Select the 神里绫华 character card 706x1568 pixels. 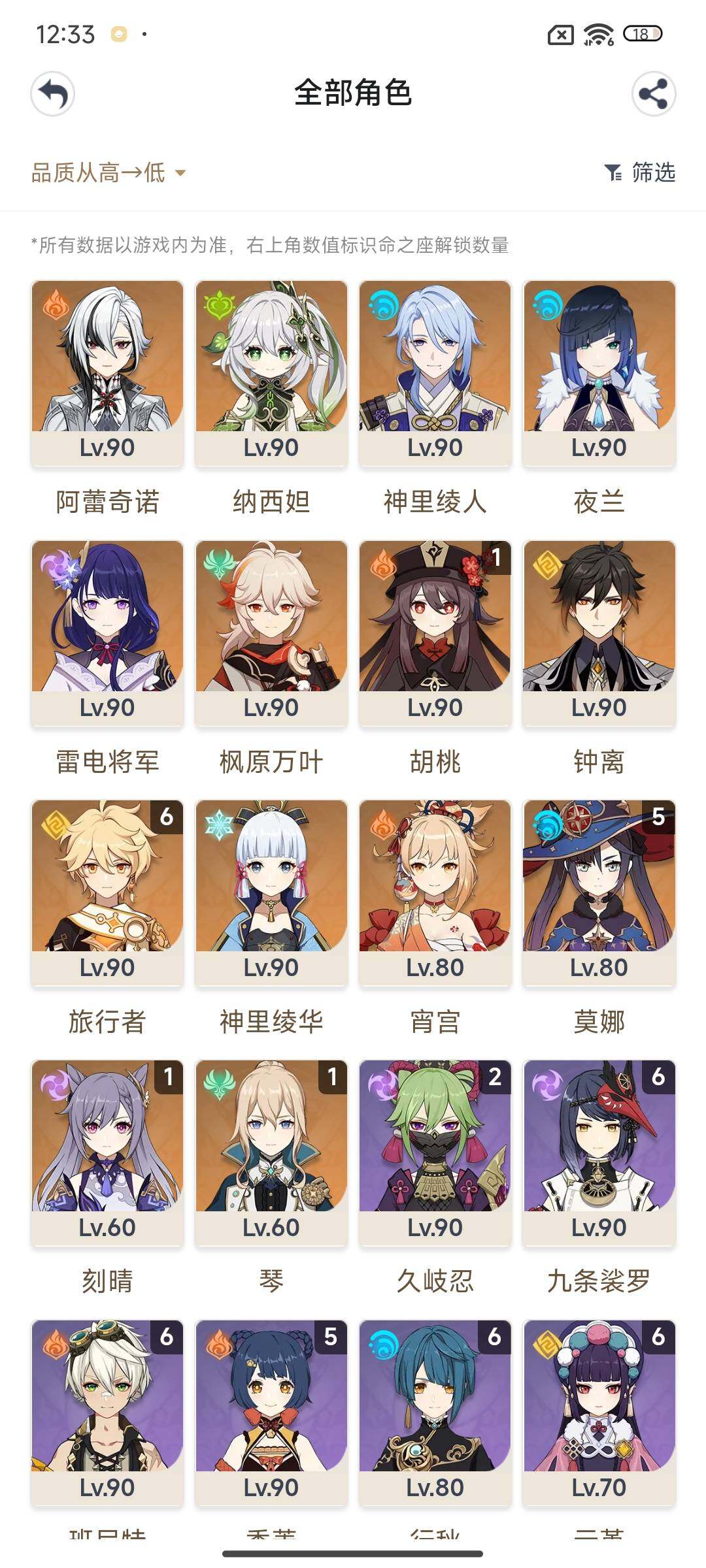pyautogui.click(x=271, y=892)
